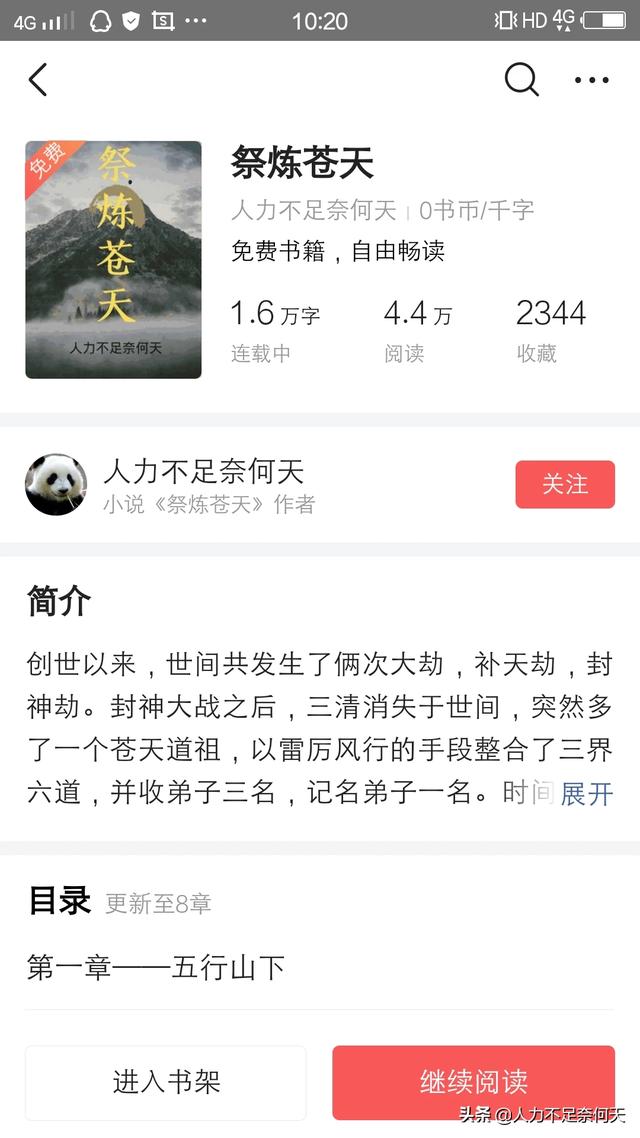Go back using the top-left arrow

[38, 80]
